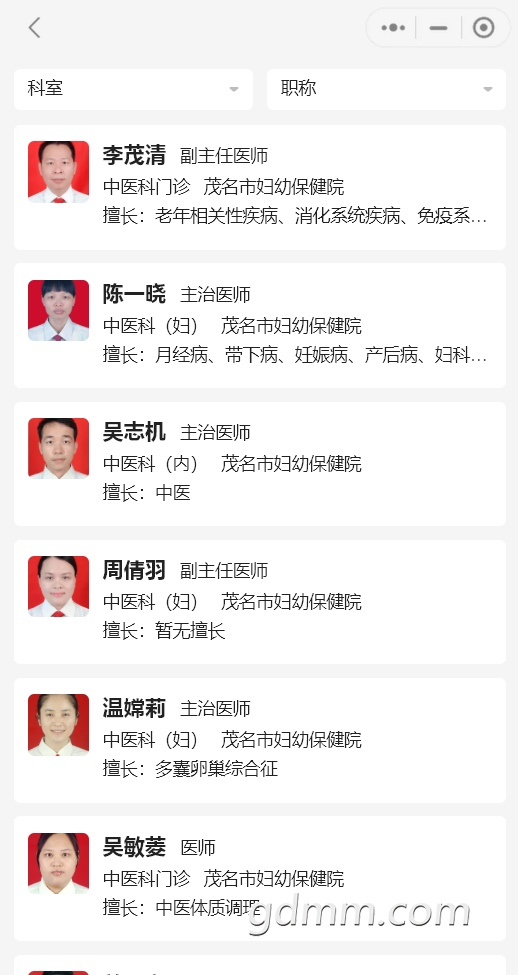The width and height of the screenshot is (518, 975).
Task: Close the mini program with the circle icon
Action: pyautogui.click(x=484, y=27)
